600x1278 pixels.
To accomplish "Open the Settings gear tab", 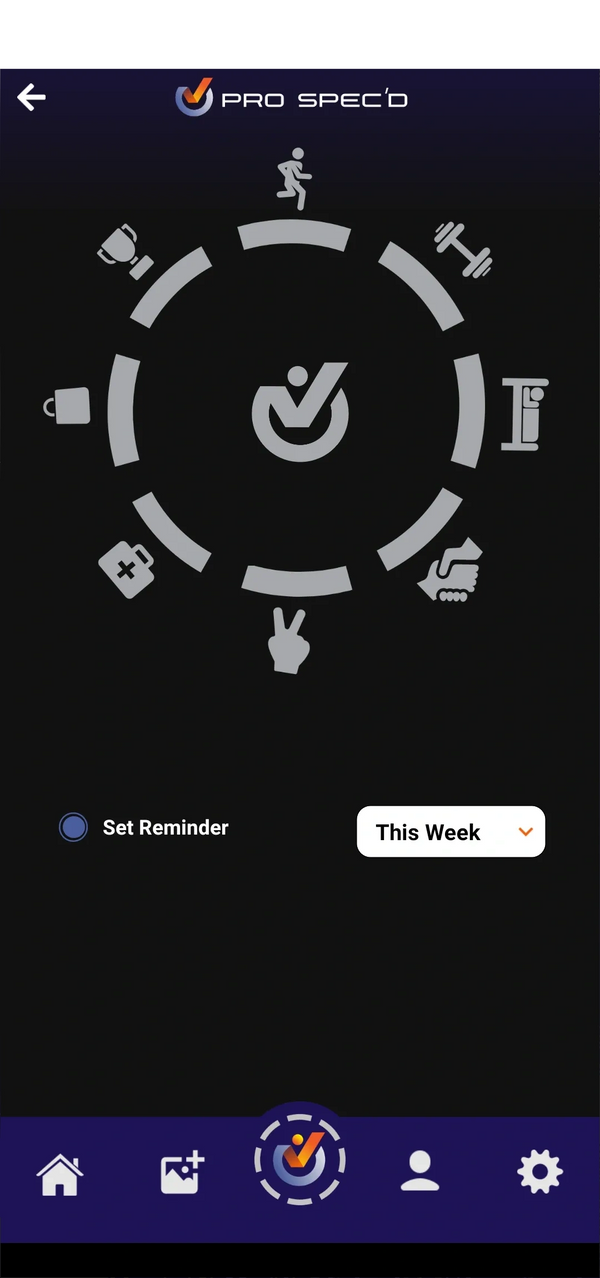I will (540, 1171).
